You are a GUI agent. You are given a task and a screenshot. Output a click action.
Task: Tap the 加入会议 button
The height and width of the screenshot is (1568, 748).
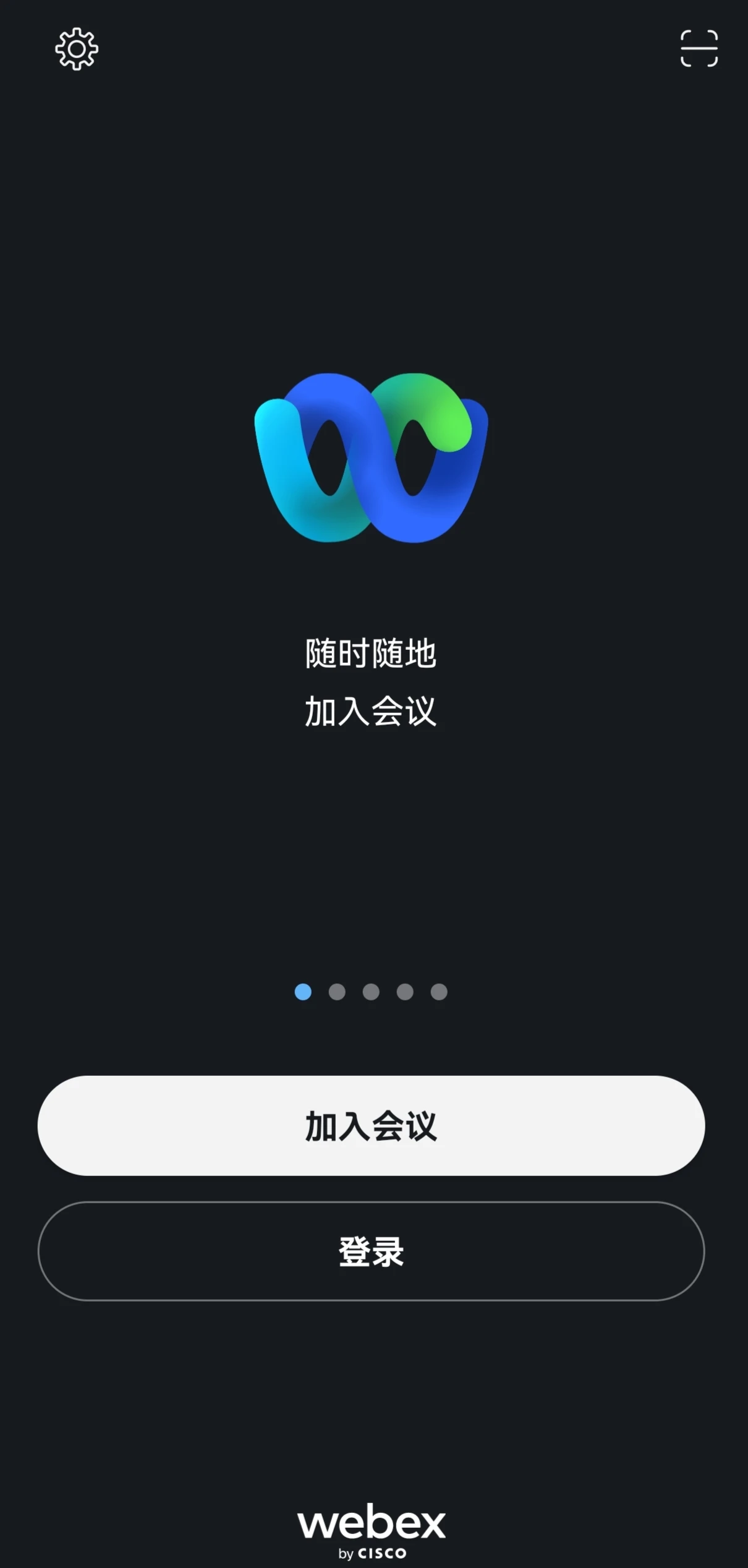pos(371,1125)
